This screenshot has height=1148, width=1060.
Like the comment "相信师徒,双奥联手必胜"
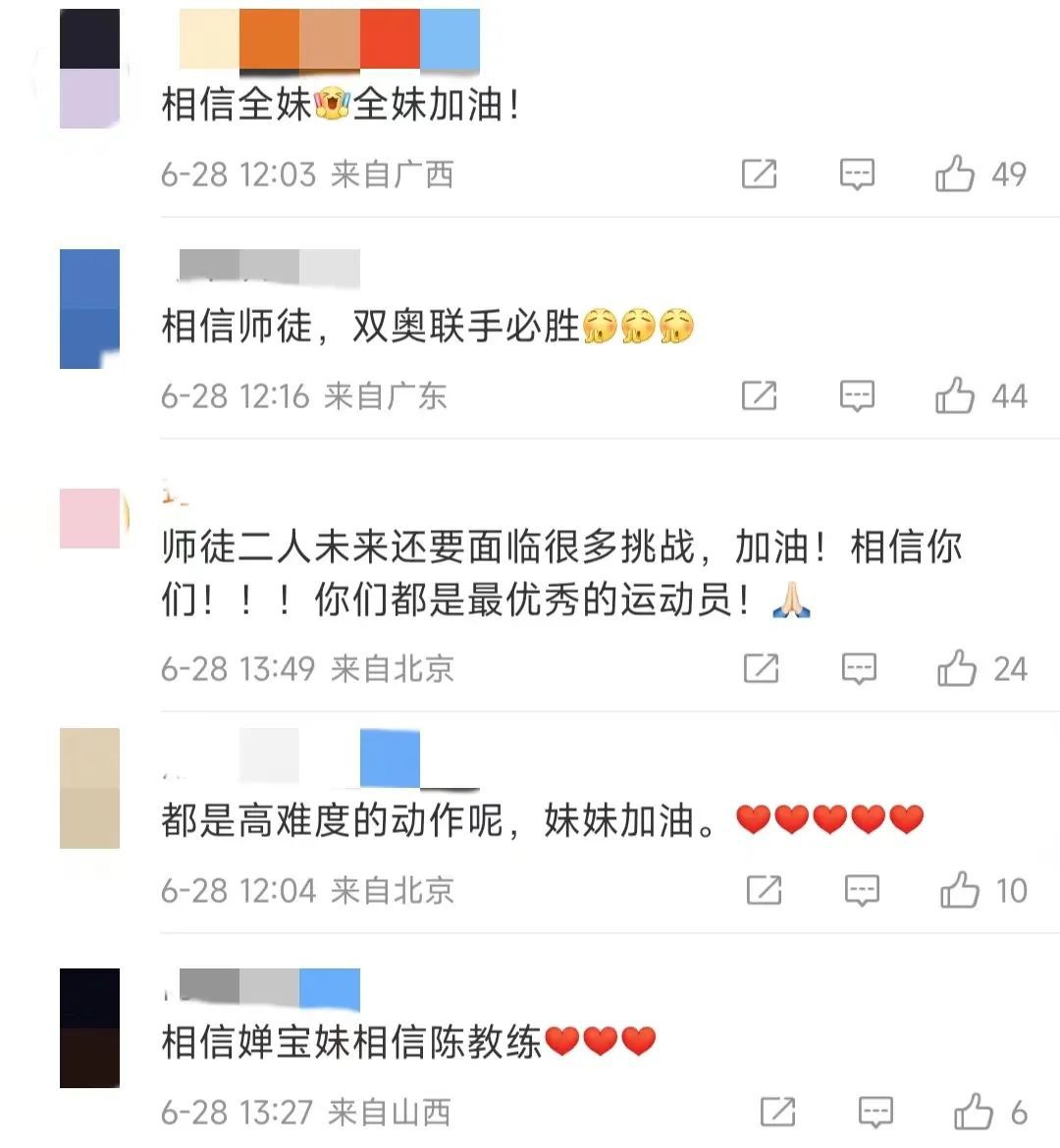coord(954,396)
